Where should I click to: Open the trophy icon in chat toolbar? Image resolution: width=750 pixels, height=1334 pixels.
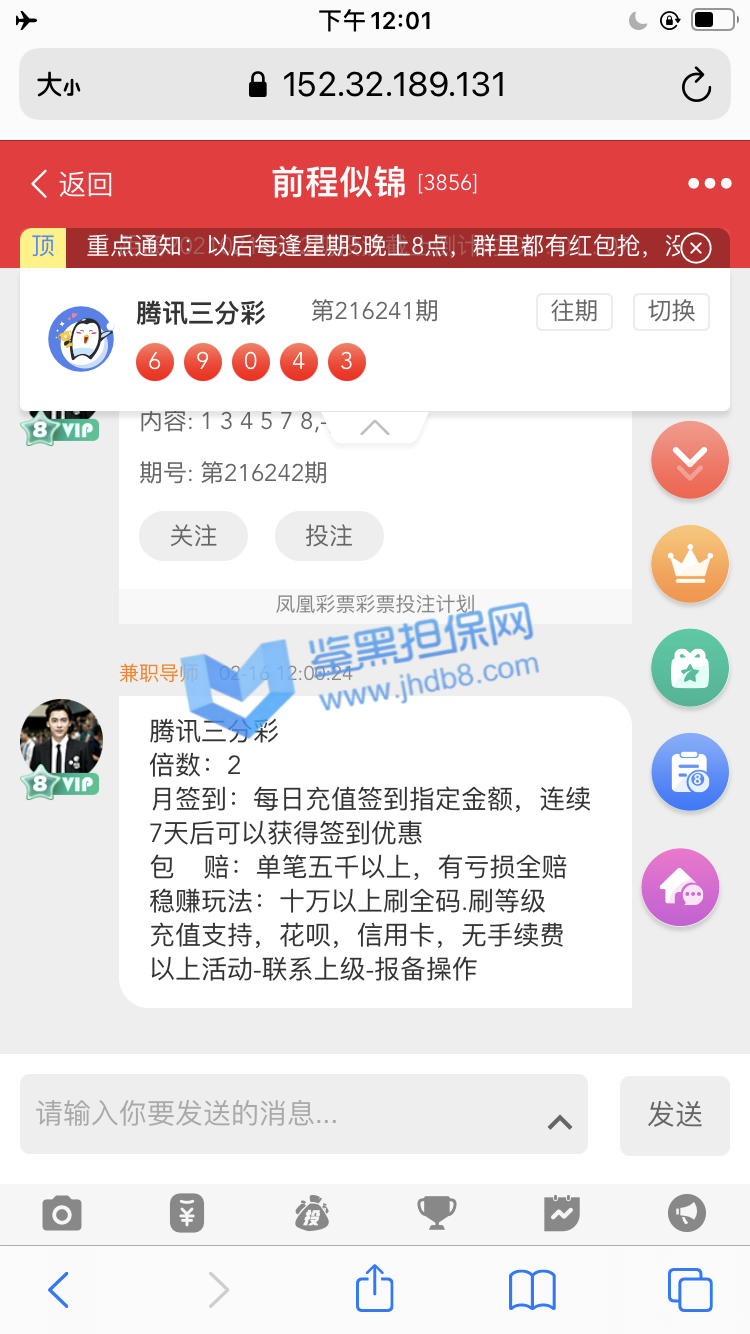coord(436,1213)
